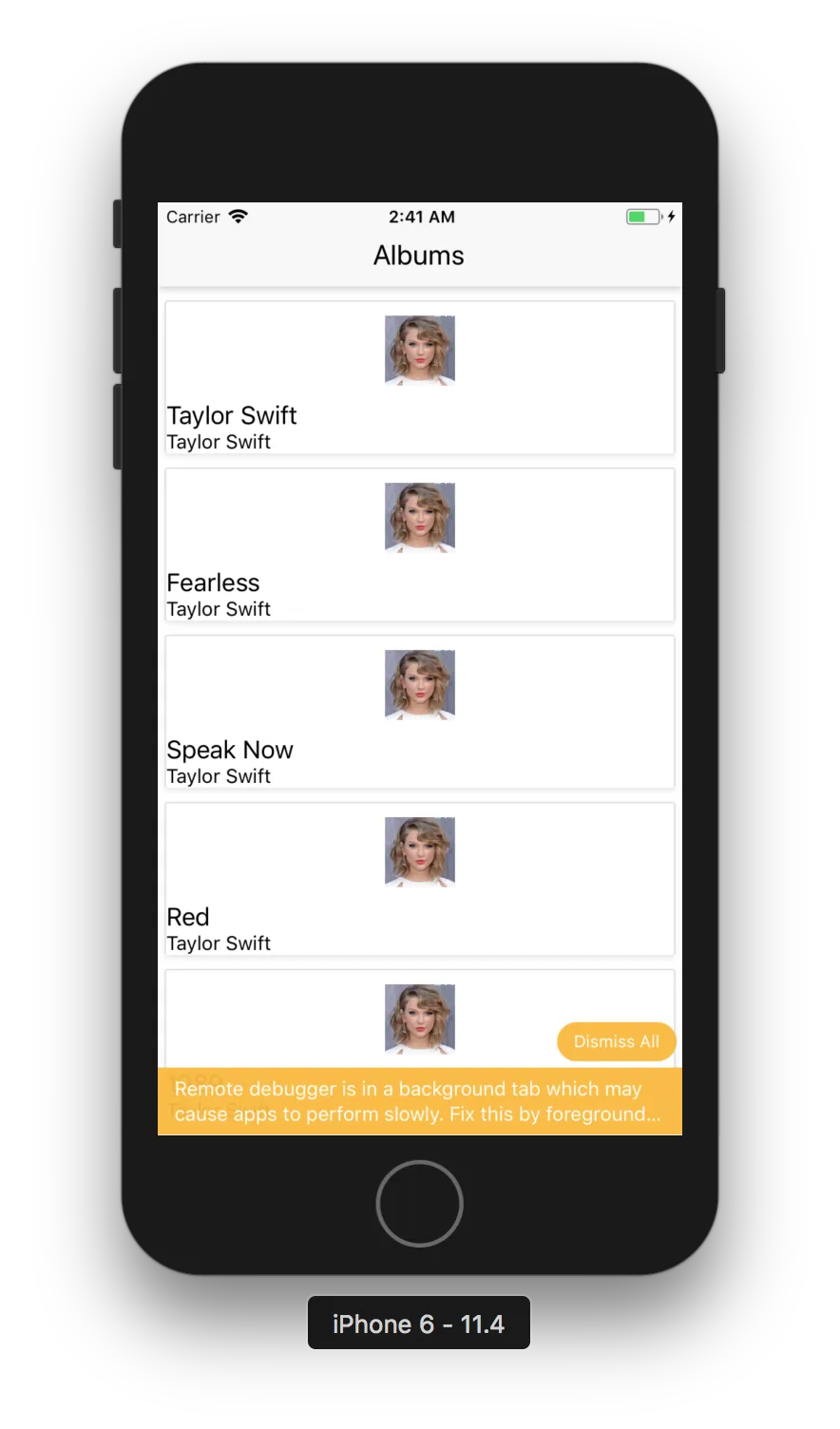Tap the simulator home button
Viewport: 840px width, 1429px height.
(x=419, y=1203)
